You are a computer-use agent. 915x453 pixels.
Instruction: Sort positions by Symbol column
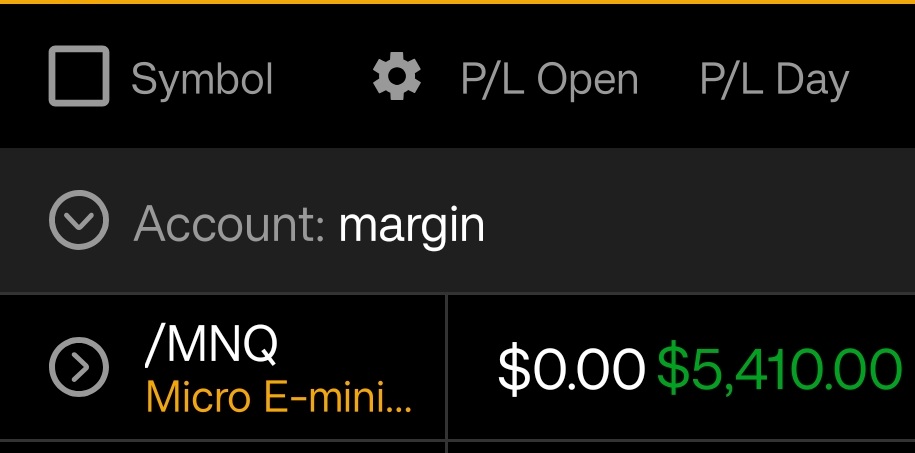[202, 79]
